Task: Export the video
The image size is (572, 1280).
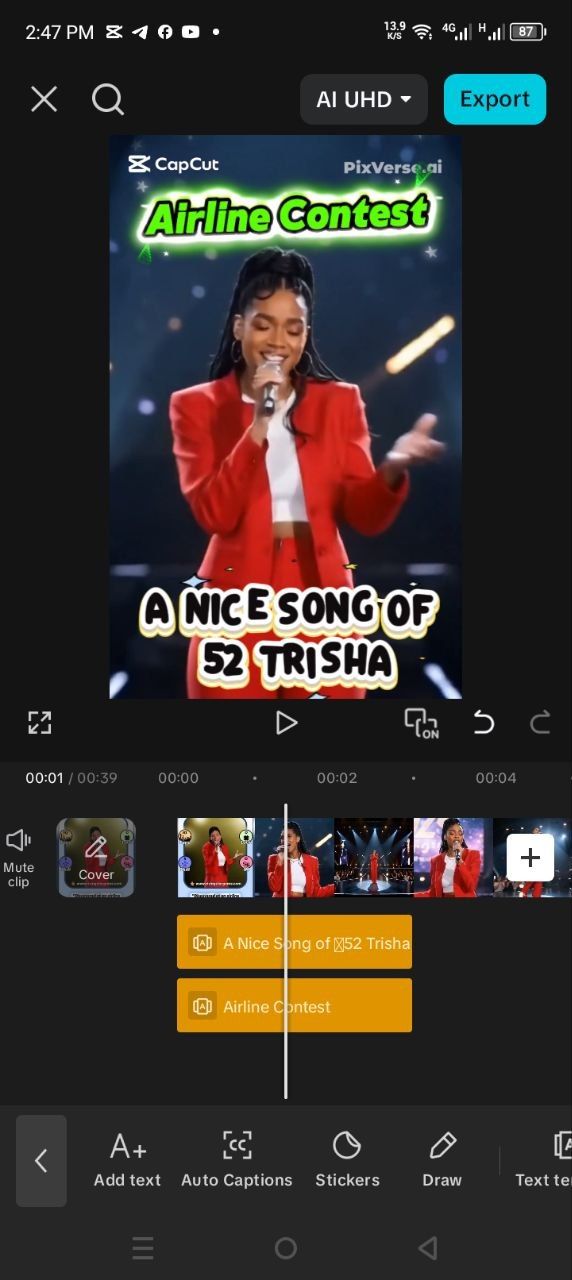Action: tap(495, 99)
